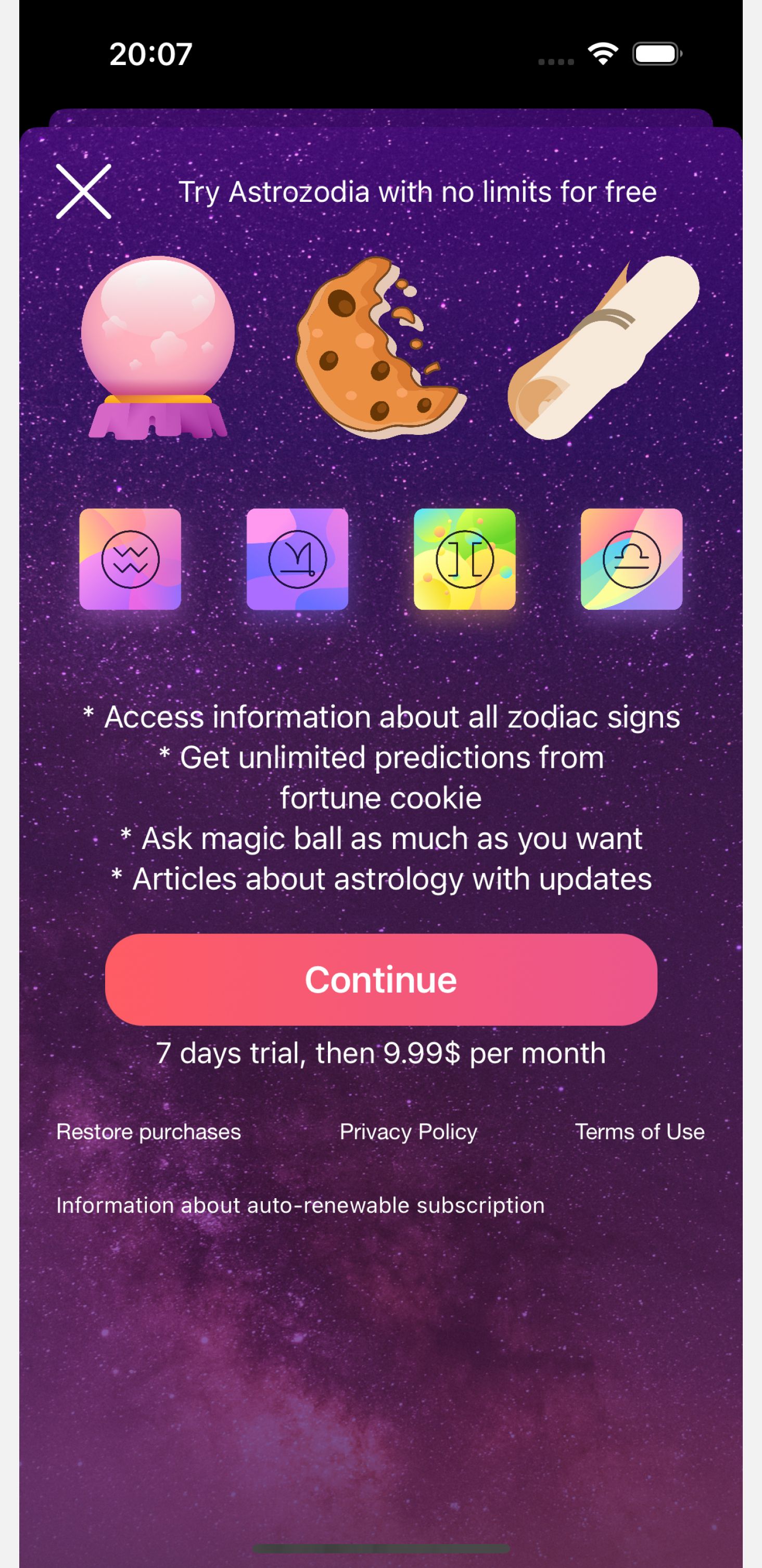Open information about auto-renewable subscription

pyautogui.click(x=300, y=1205)
